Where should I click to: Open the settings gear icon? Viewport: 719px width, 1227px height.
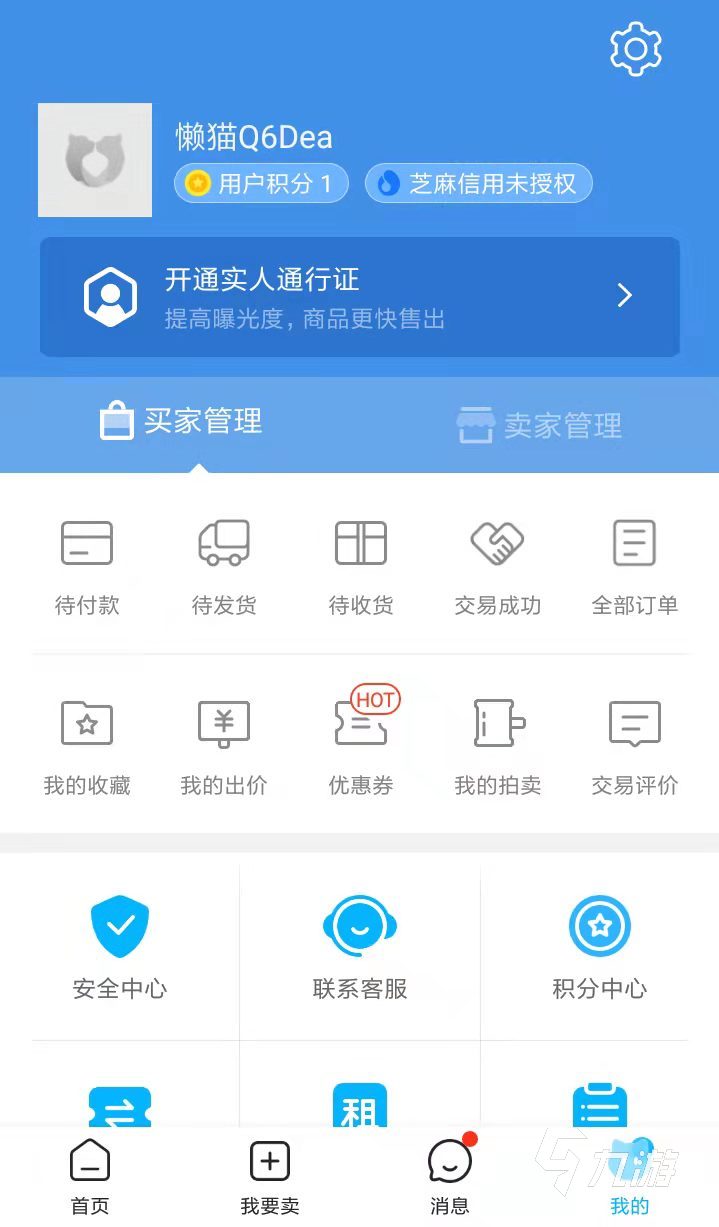click(635, 48)
